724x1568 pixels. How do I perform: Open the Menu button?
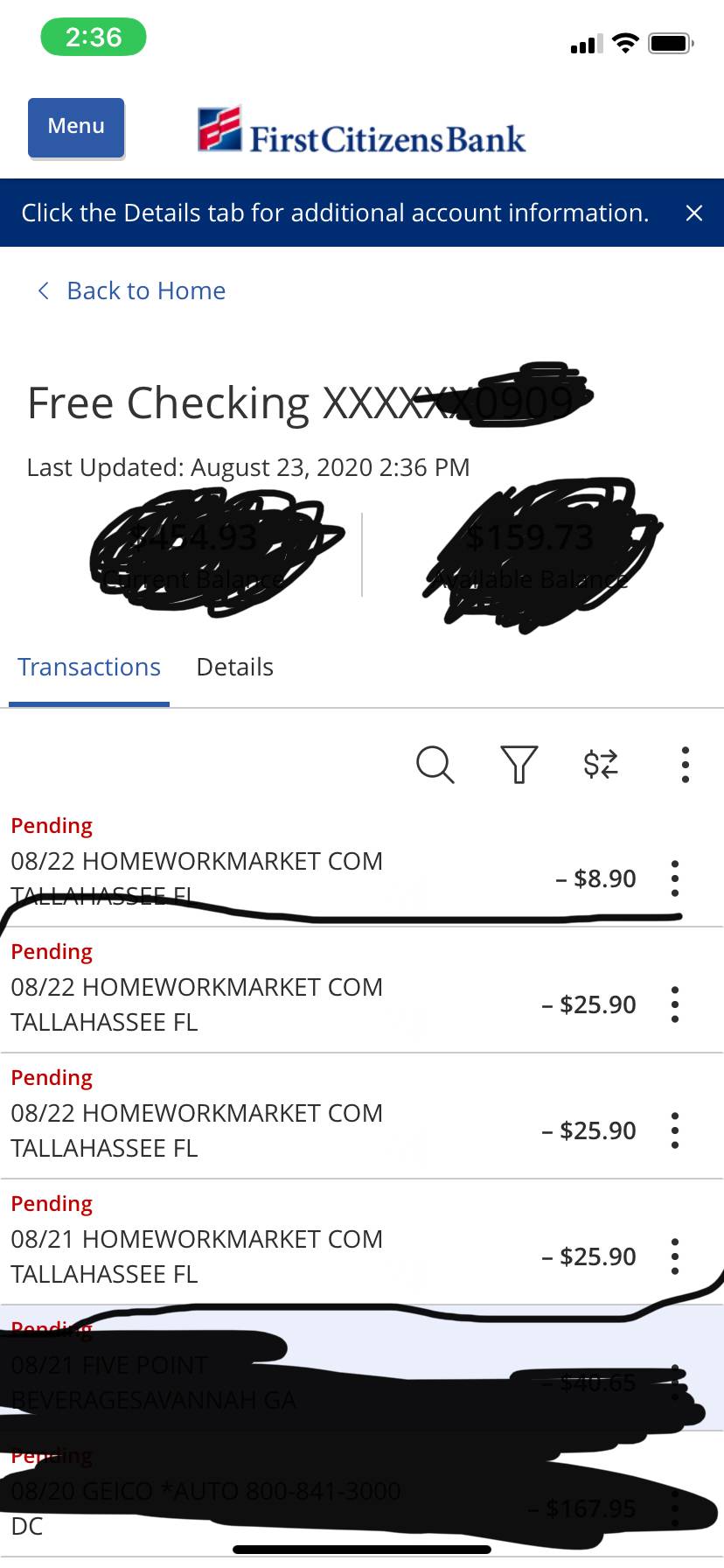click(x=76, y=128)
